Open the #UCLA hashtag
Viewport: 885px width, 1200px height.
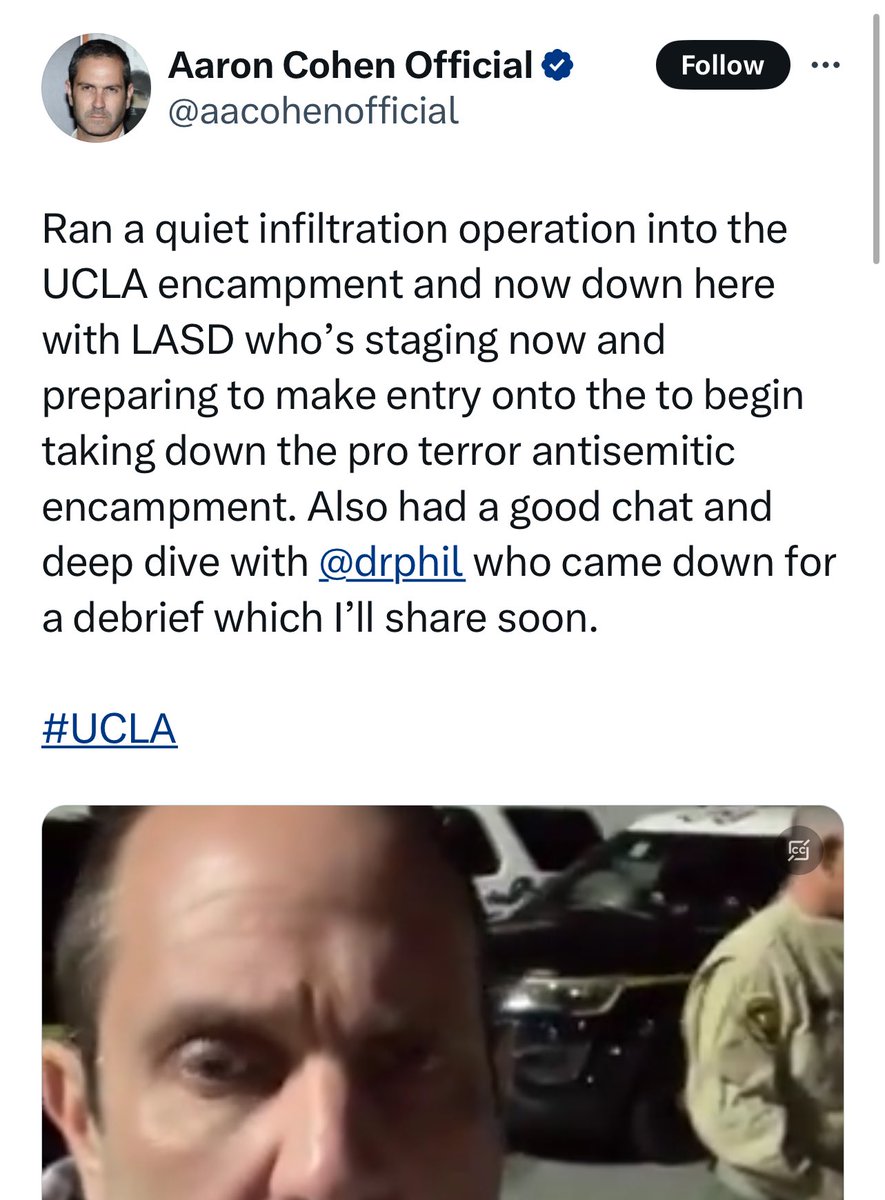tap(109, 729)
